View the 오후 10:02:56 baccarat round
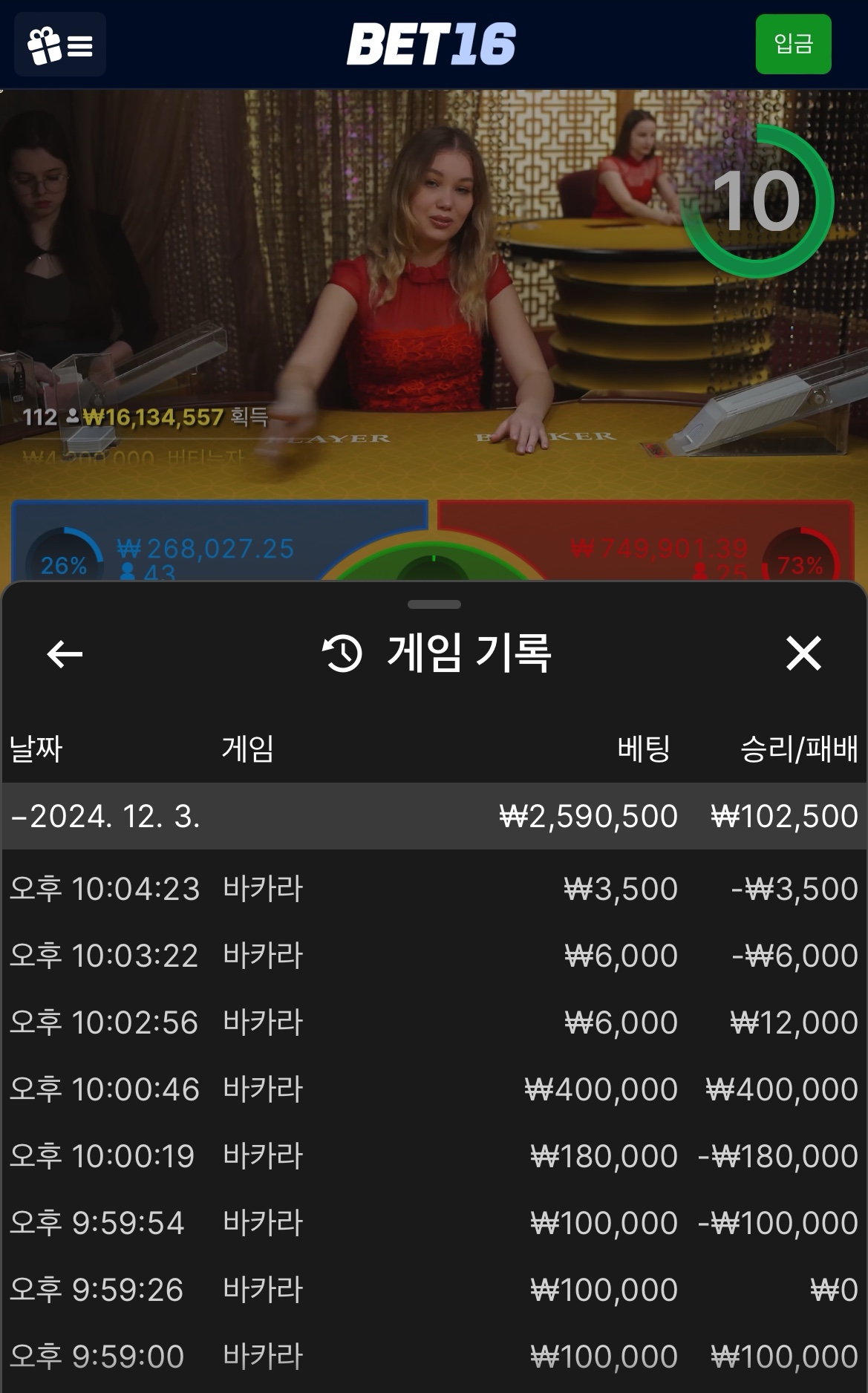The width and height of the screenshot is (868, 1393). pyautogui.click(x=434, y=1022)
